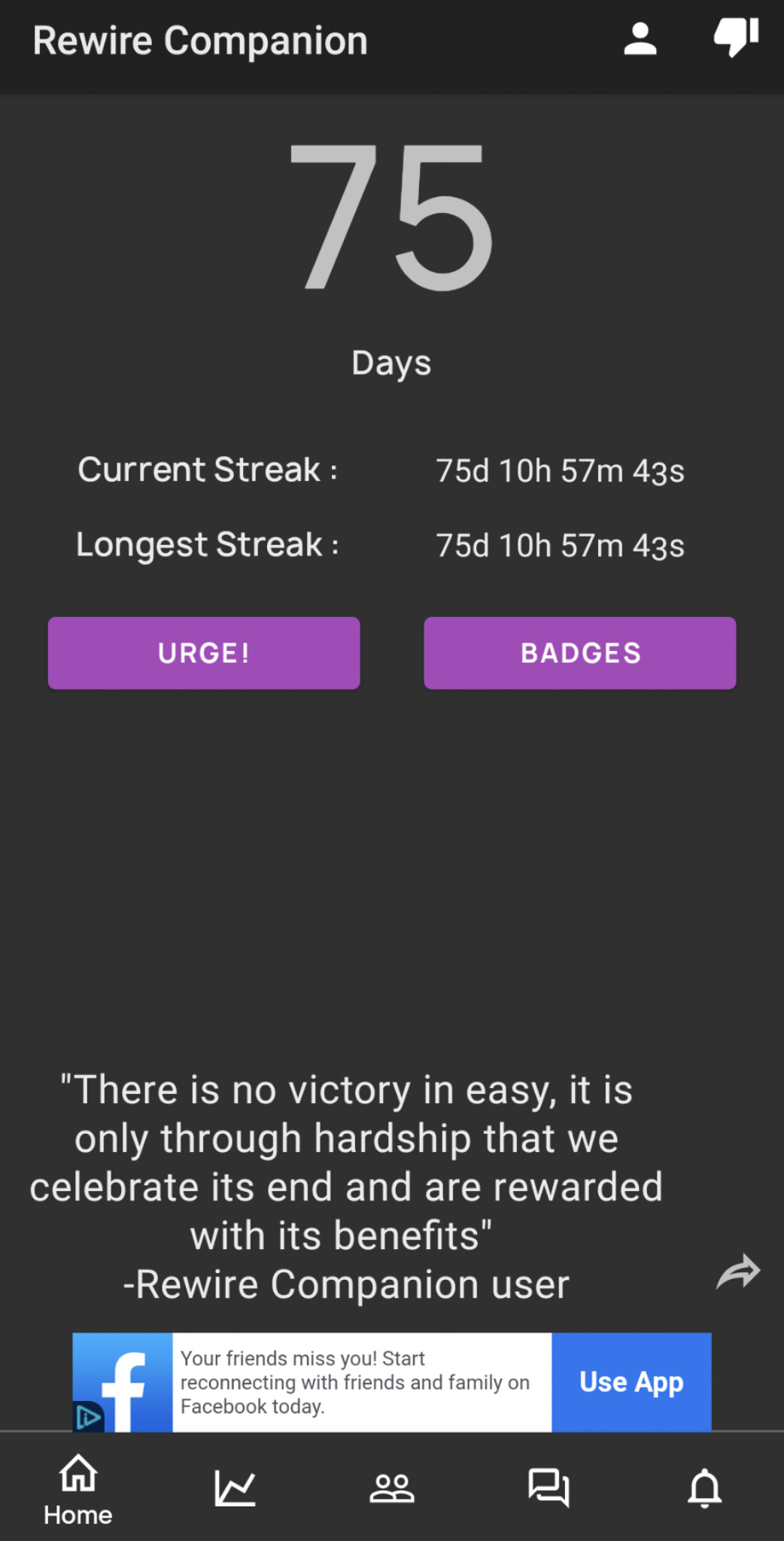This screenshot has height=1541, width=784.
Task: Tap Use App on Facebook ad
Action: pos(631,1382)
